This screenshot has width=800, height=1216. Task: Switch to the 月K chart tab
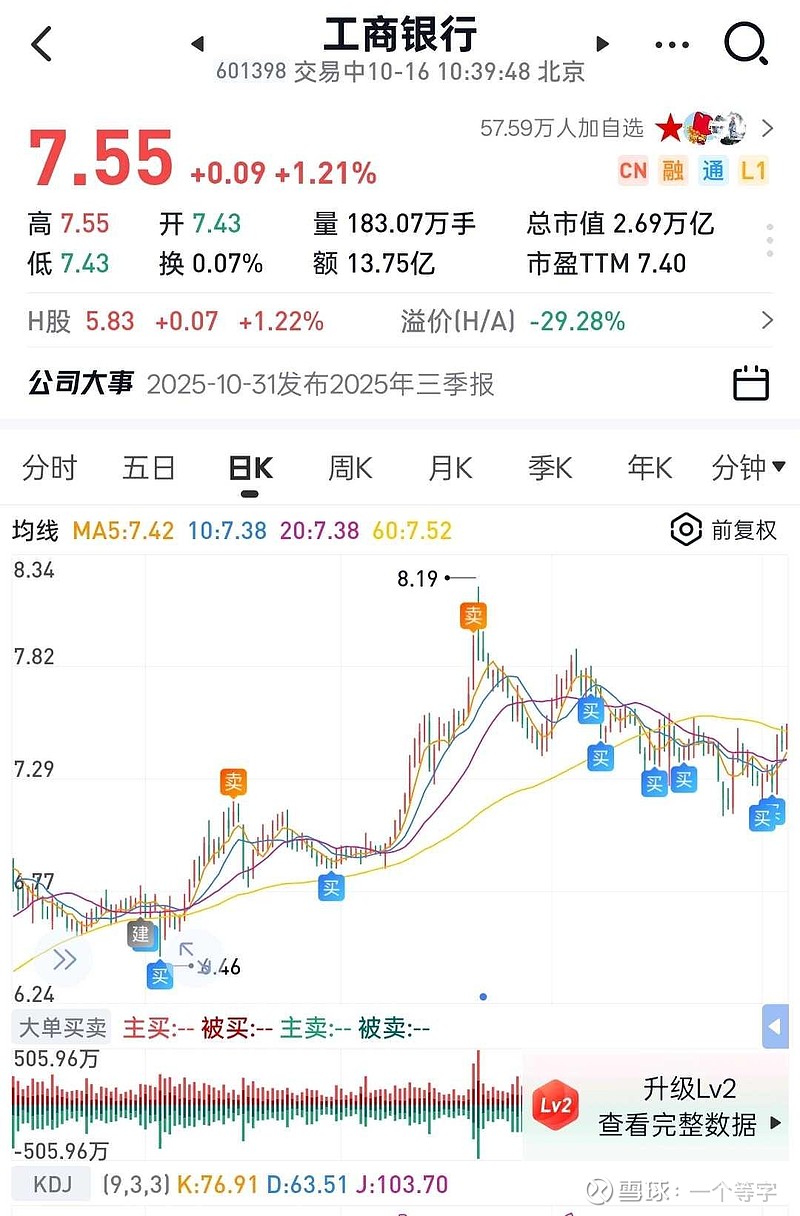click(450, 468)
